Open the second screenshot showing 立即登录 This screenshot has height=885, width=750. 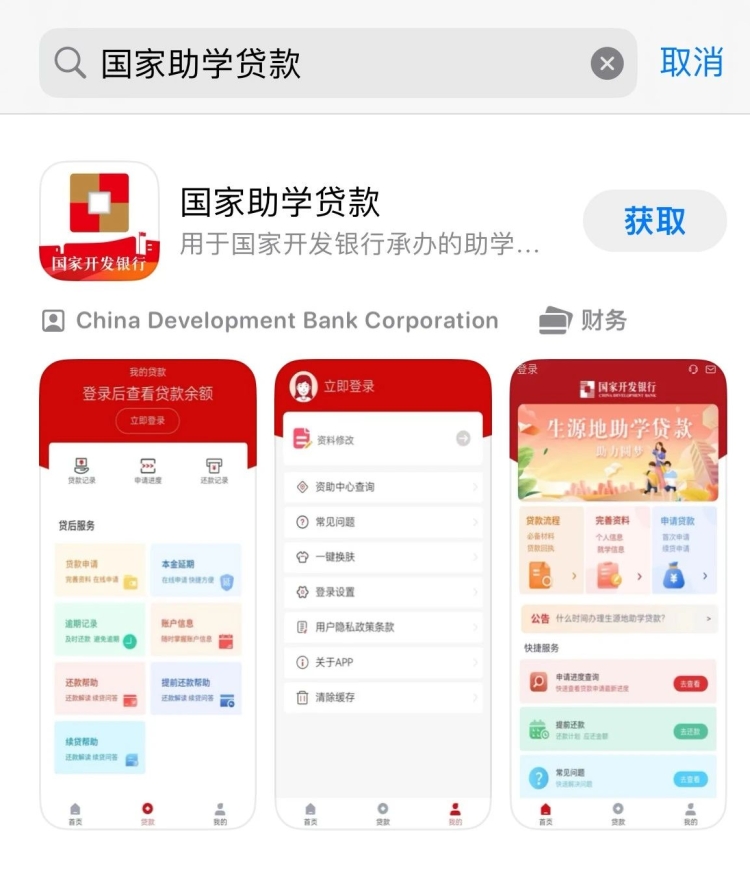tap(383, 594)
